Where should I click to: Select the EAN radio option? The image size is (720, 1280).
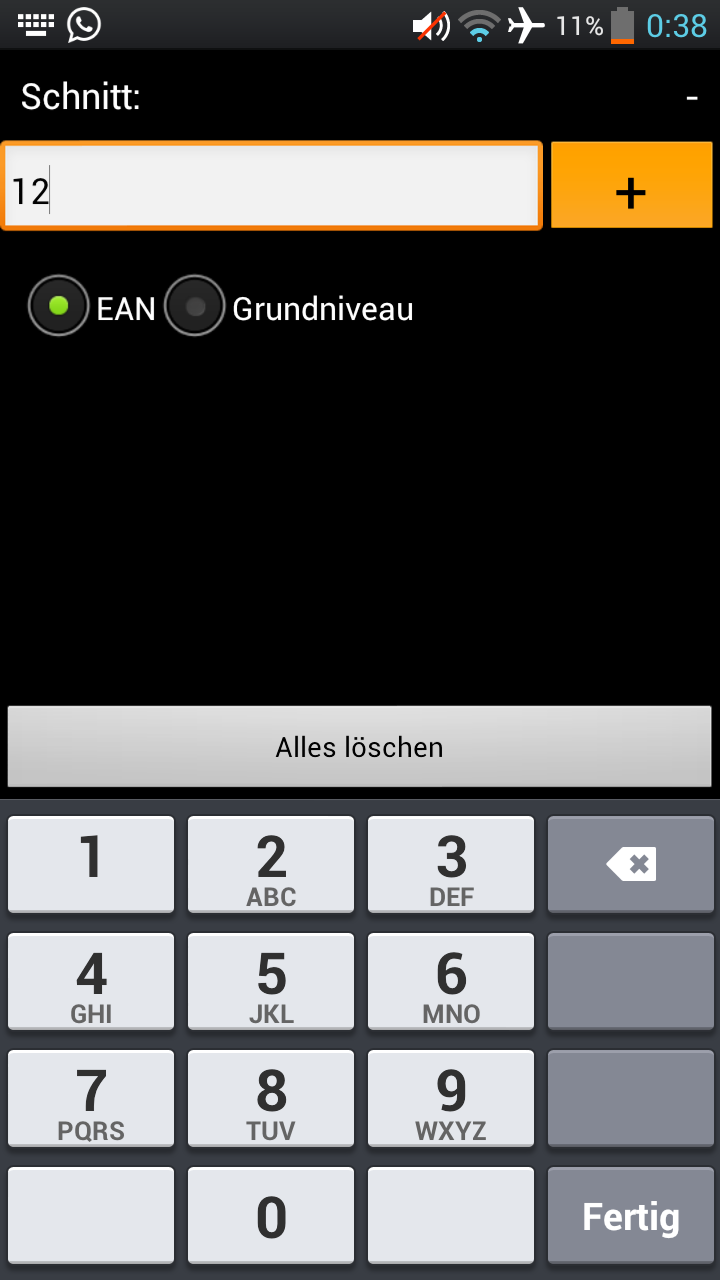59,306
